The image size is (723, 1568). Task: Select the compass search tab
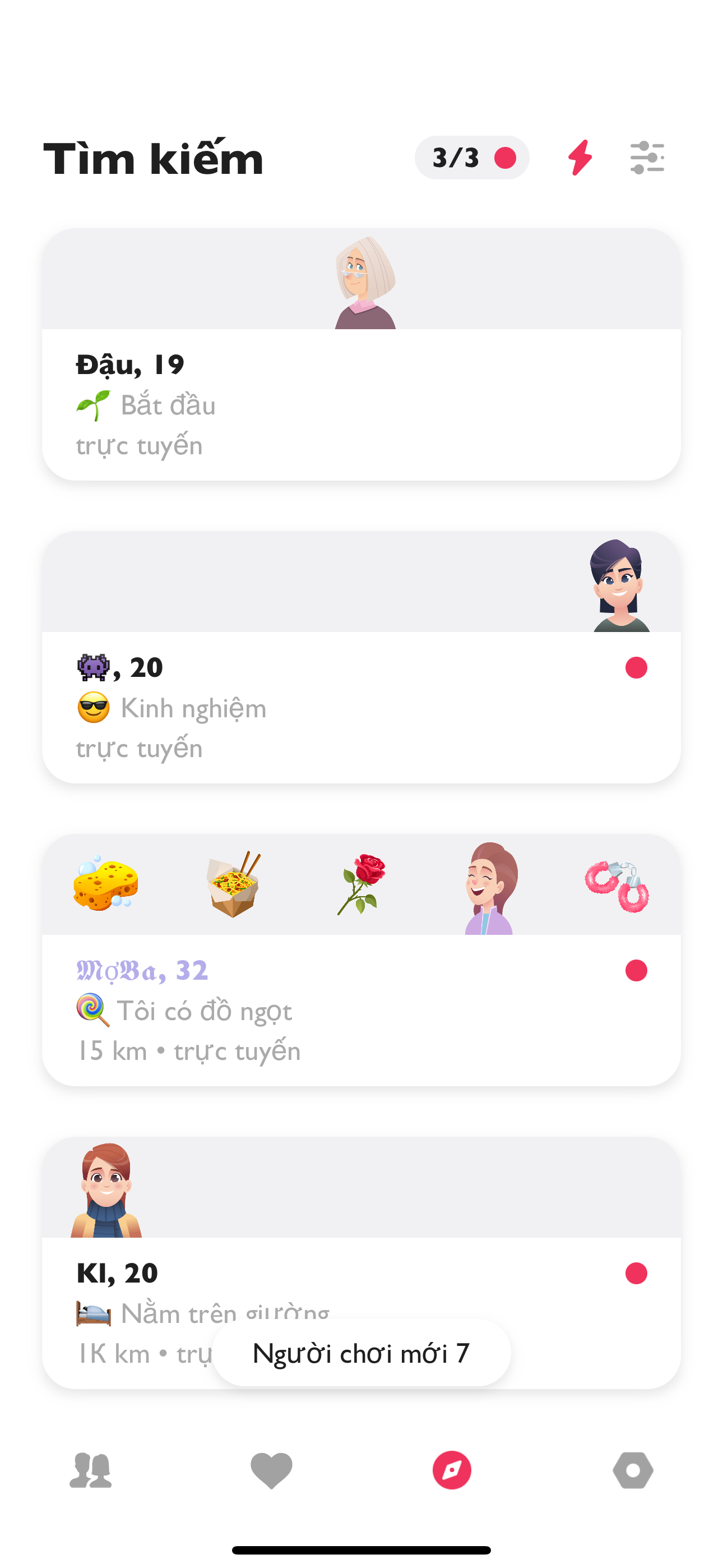coord(452,1470)
